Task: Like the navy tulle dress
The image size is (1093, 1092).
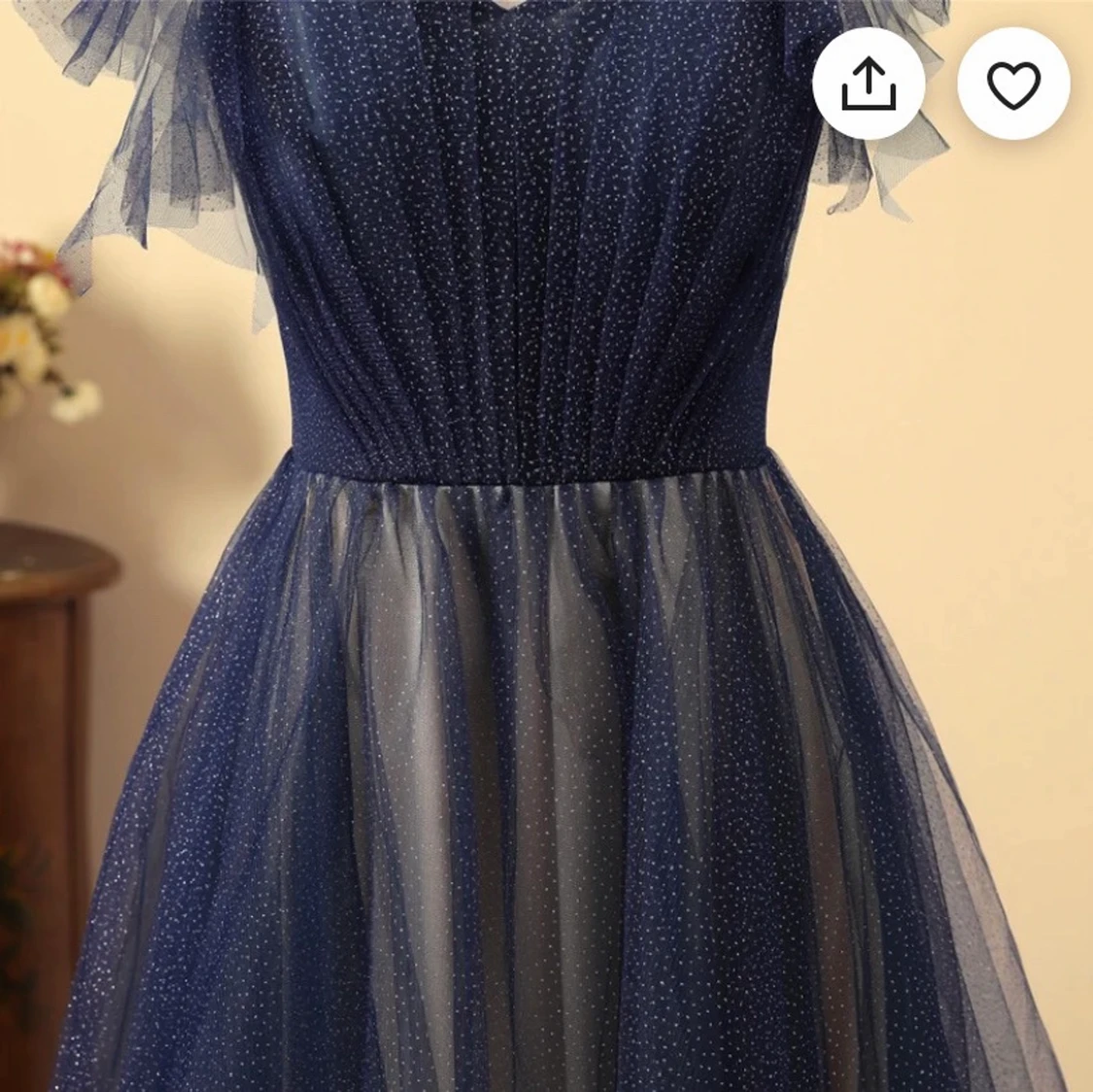Action: tap(1013, 85)
